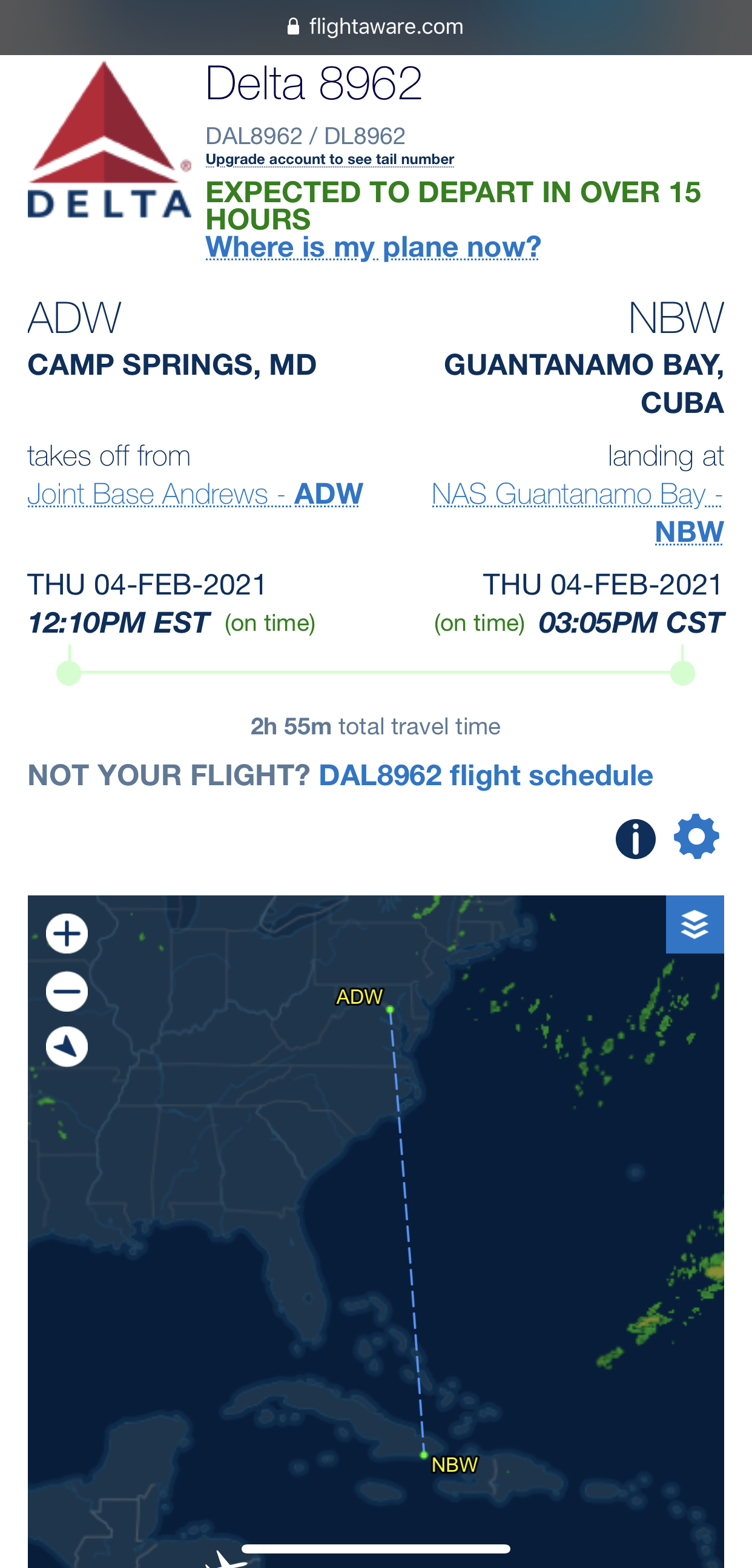View DAL8962 flight schedule
Viewport: 752px width, 1568px height.
coord(486,776)
